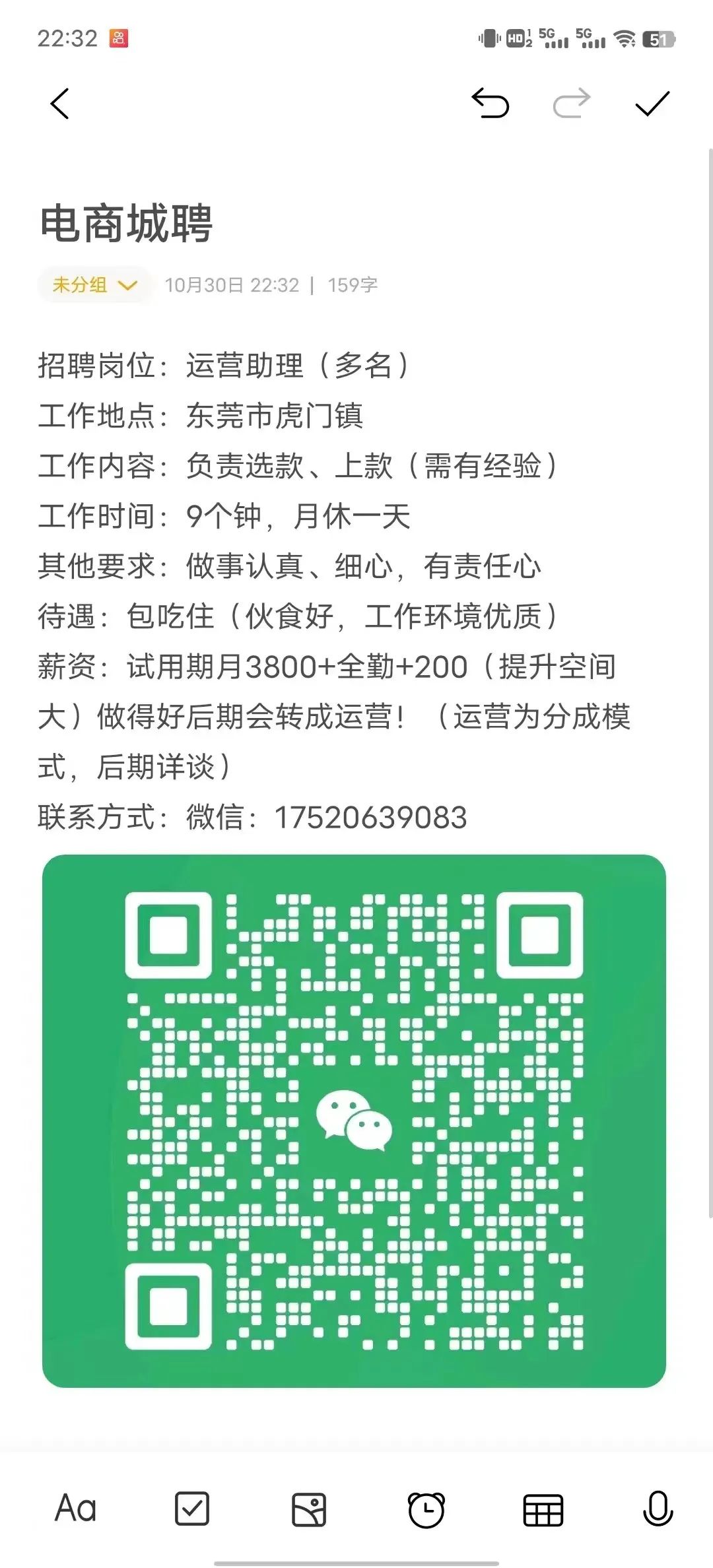Screen dimensions: 713x1568
Task: Insert a picture into the note
Action: click(x=309, y=1509)
